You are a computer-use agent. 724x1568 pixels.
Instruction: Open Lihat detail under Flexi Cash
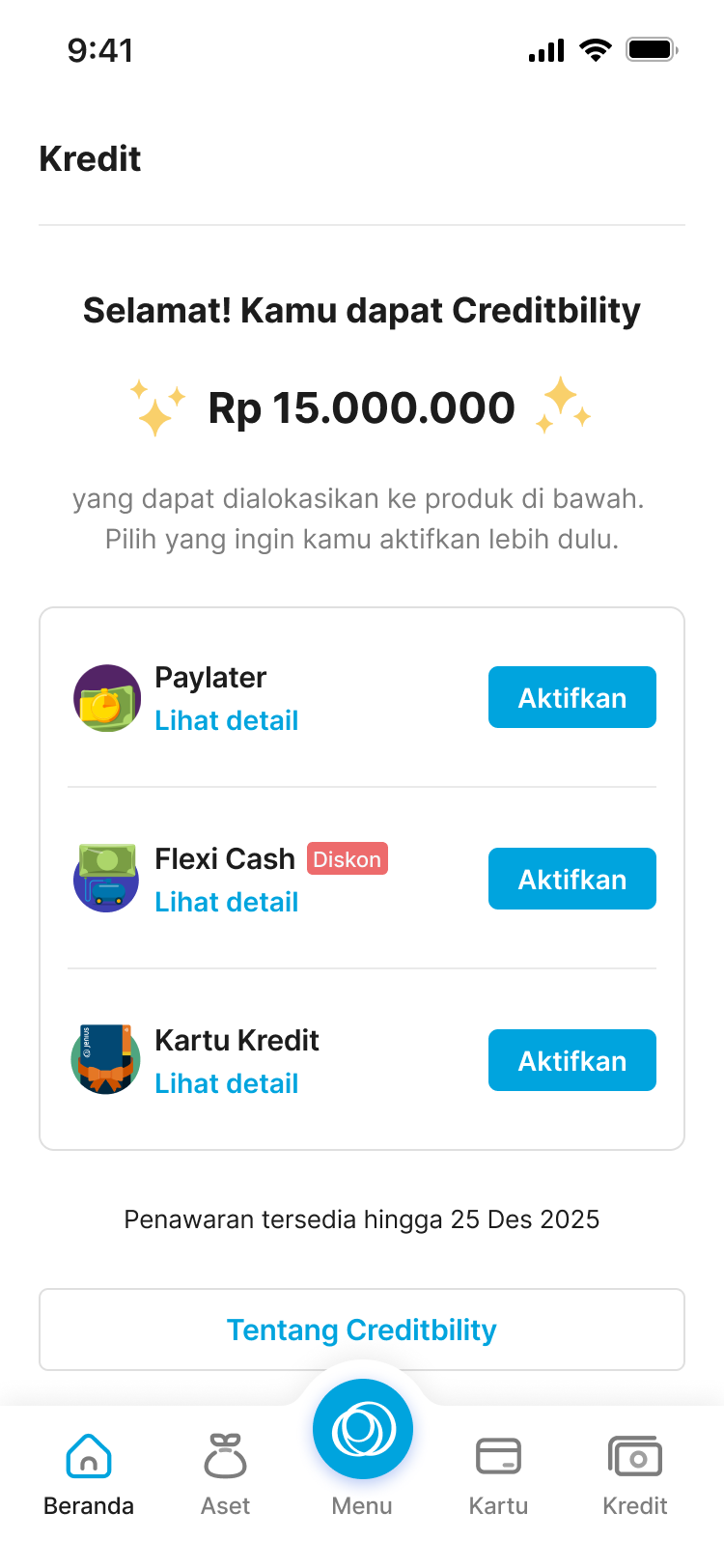(227, 902)
